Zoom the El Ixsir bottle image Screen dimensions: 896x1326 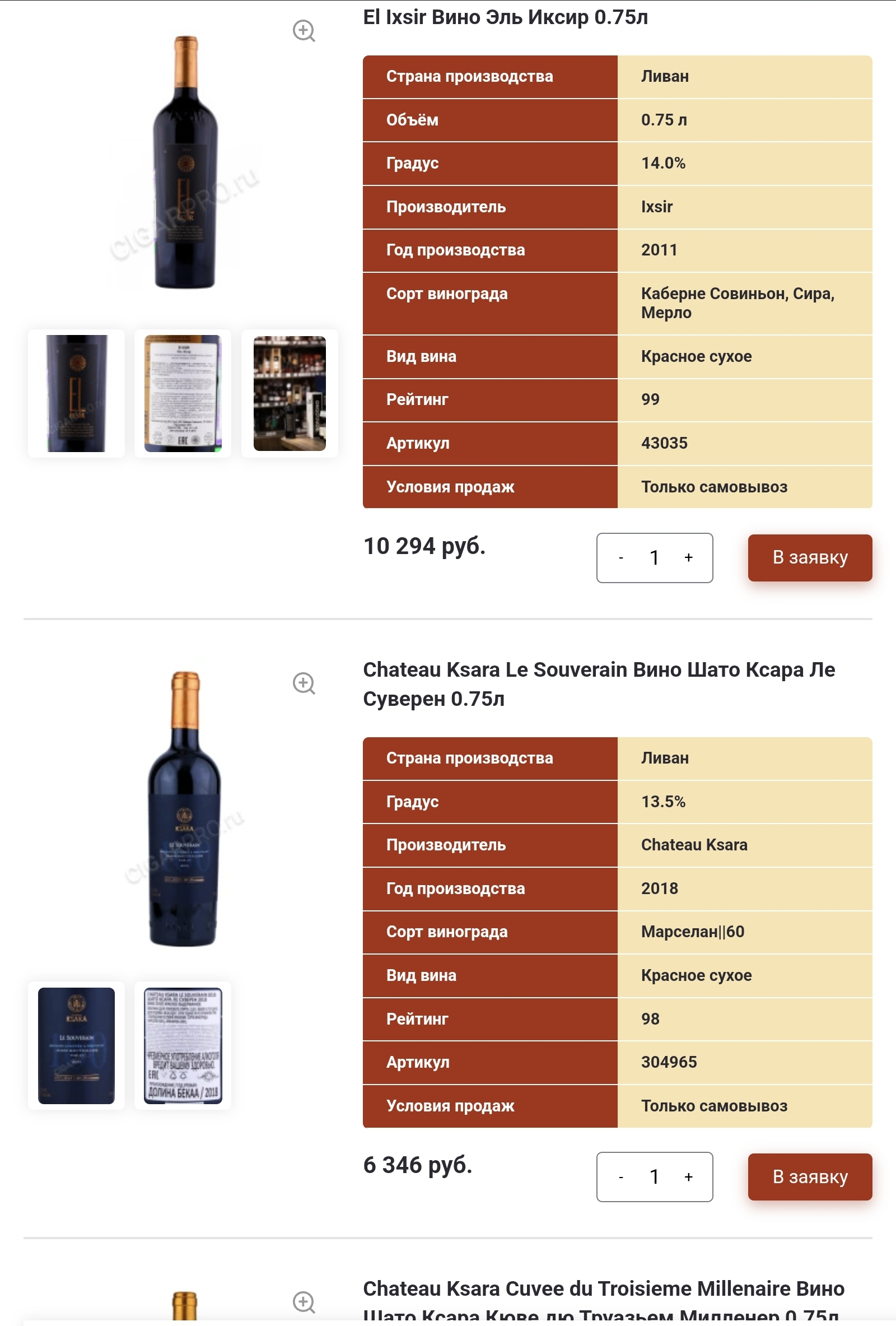coord(304,31)
